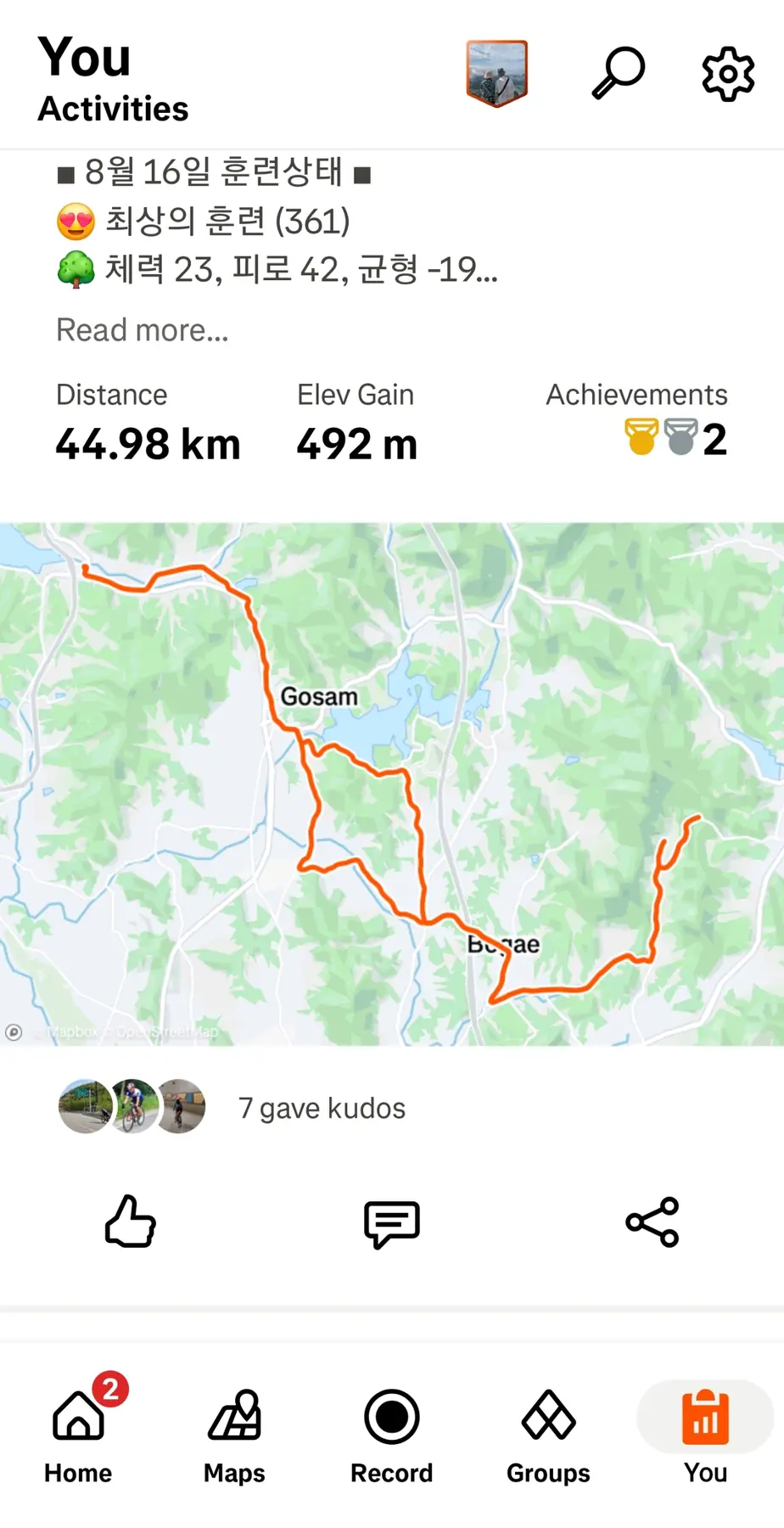The height and width of the screenshot is (1528, 784).
Task: View the 2 achievements trophies
Action: 675,438
